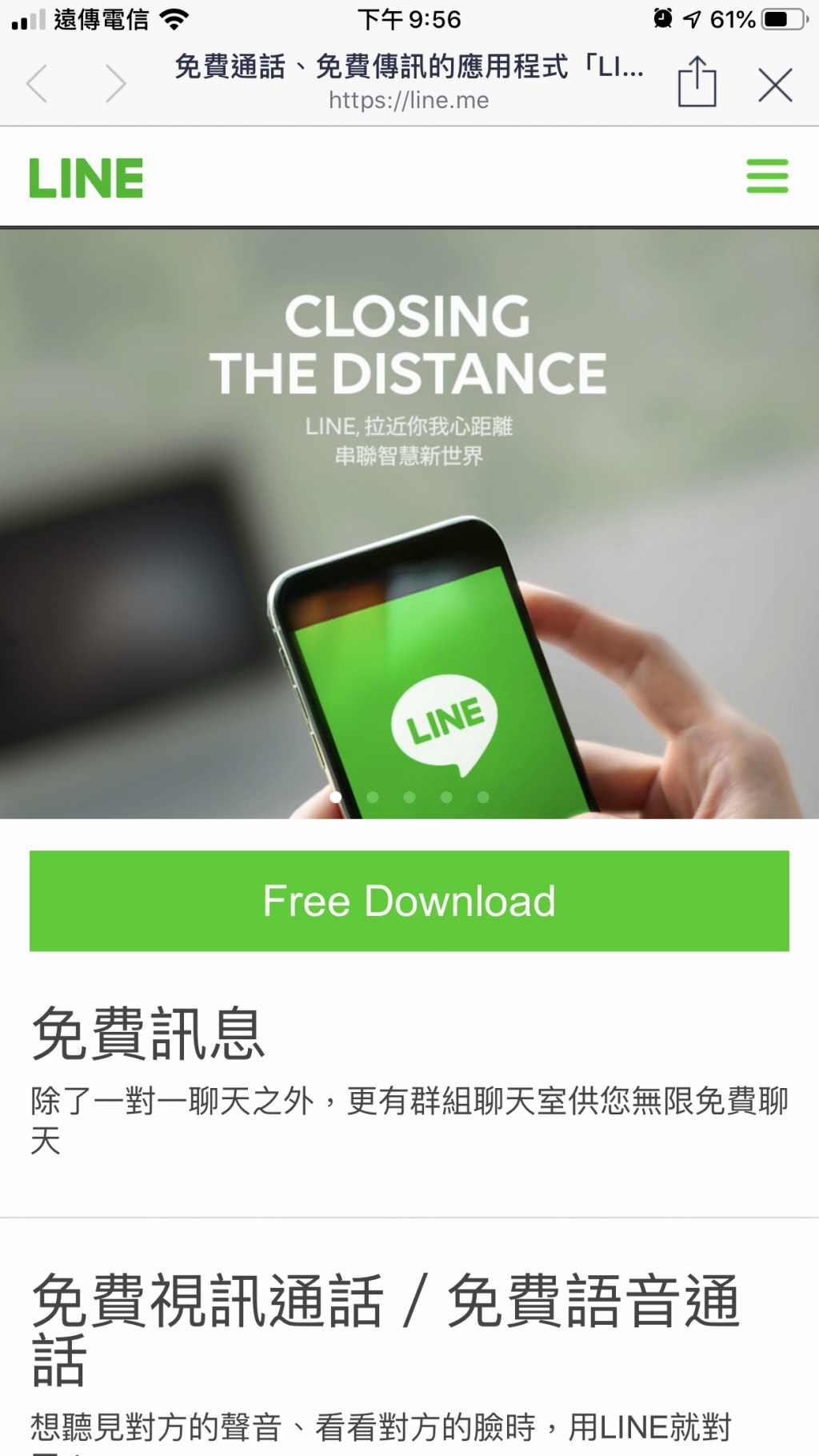Go back to the previous page

[38, 83]
